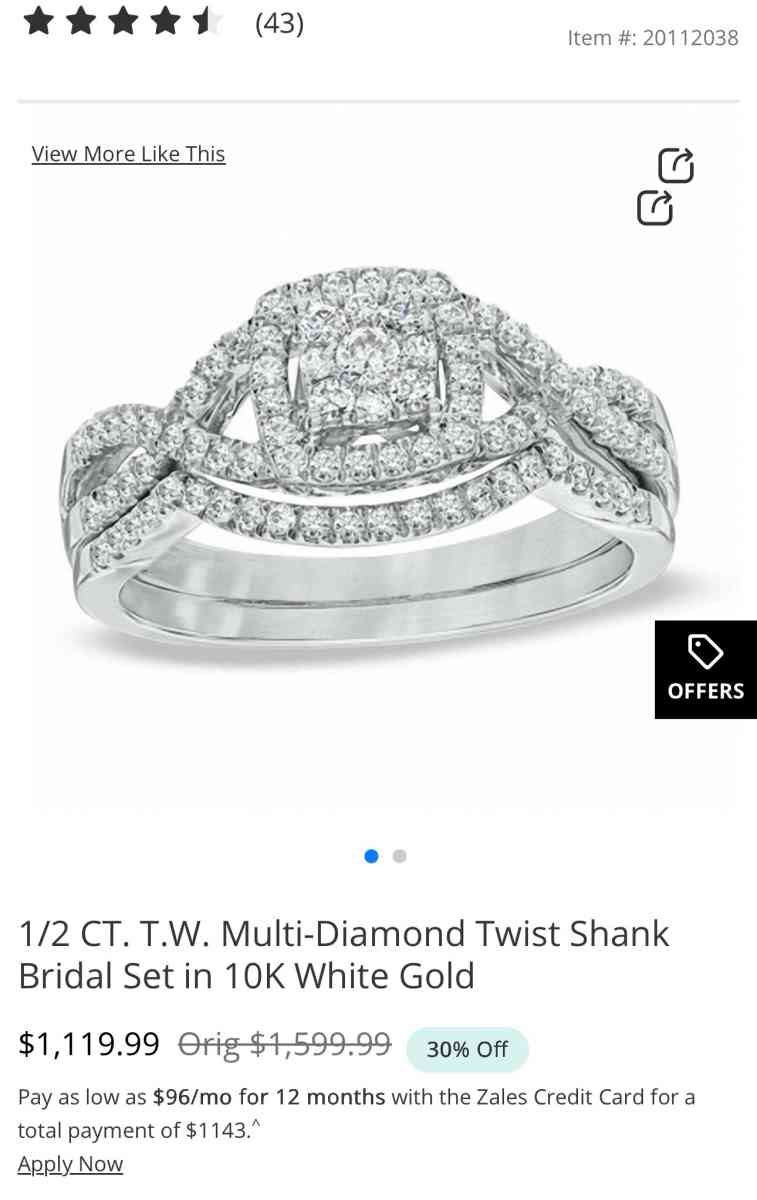Click the strikethrough original price $1,599.99
This screenshot has width=757, height=1200.
[x=287, y=1044]
